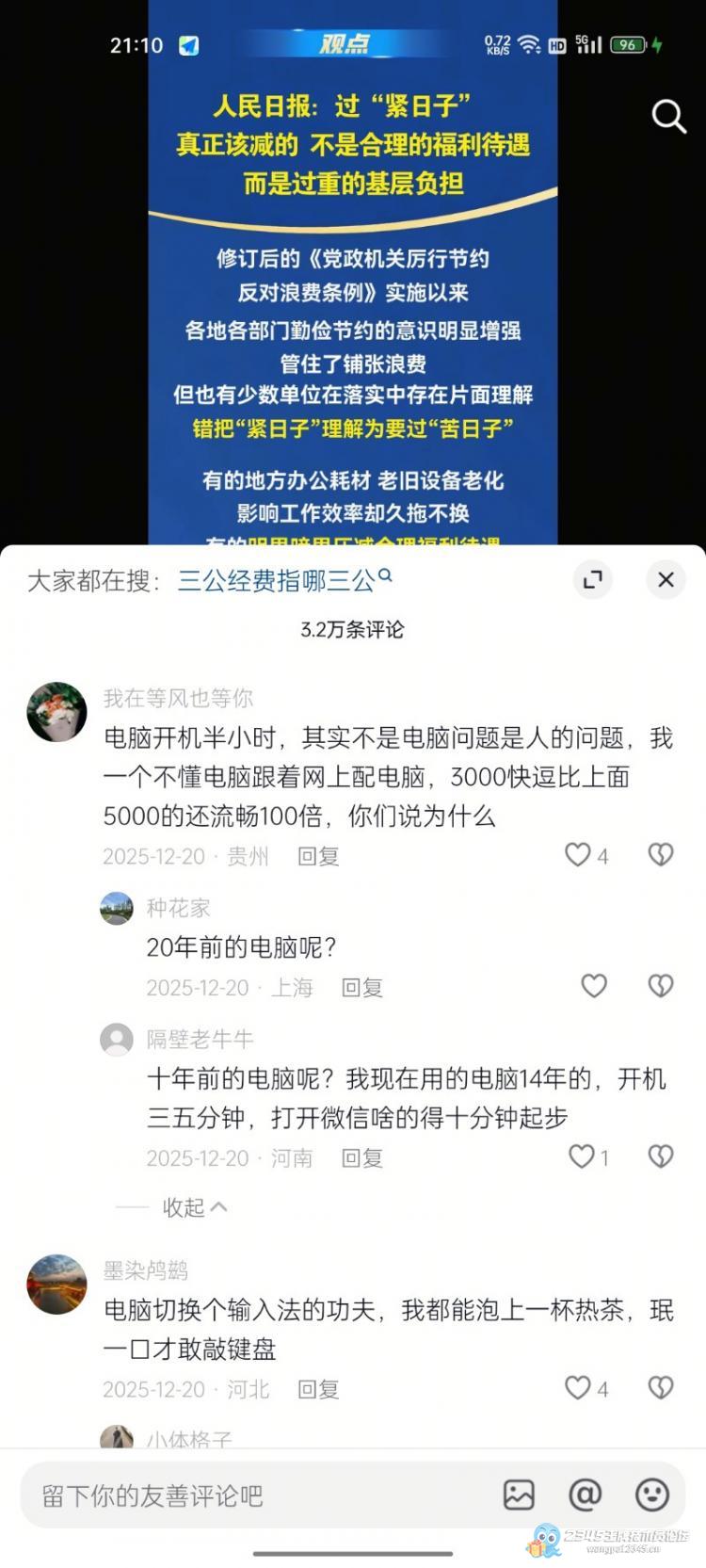Viewport: 706px width, 1568px height.
Task: Like the comment by 墨染鸬鹚
Action: coord(577,1387)
